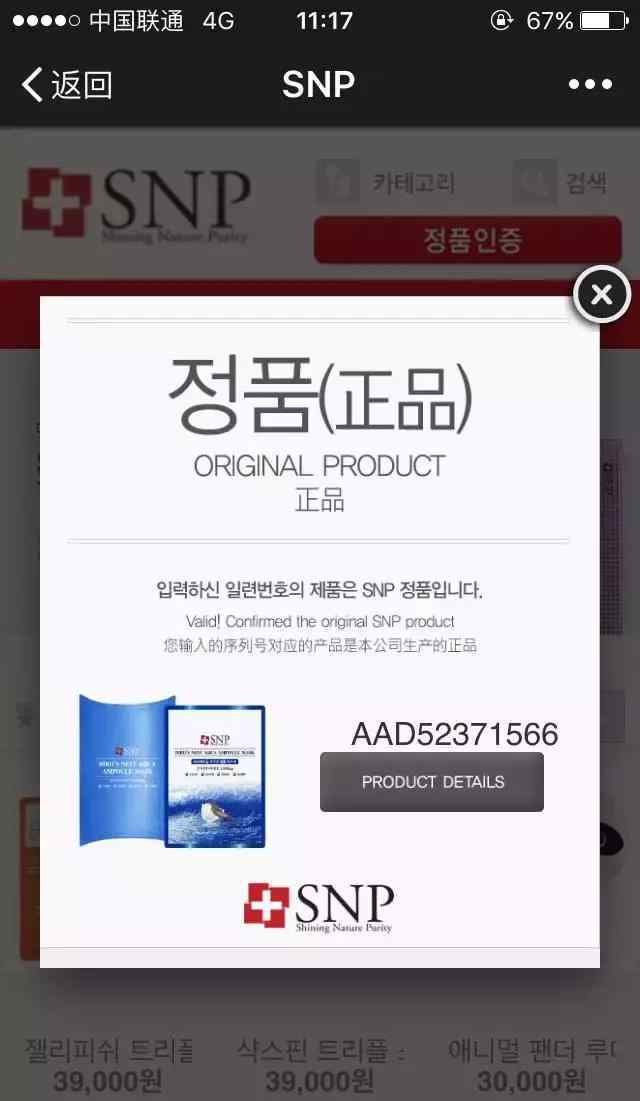Screen dimensions: 640x1101
Task: Open PRODUCT DETAILS for this serial number
Action: 432,782
